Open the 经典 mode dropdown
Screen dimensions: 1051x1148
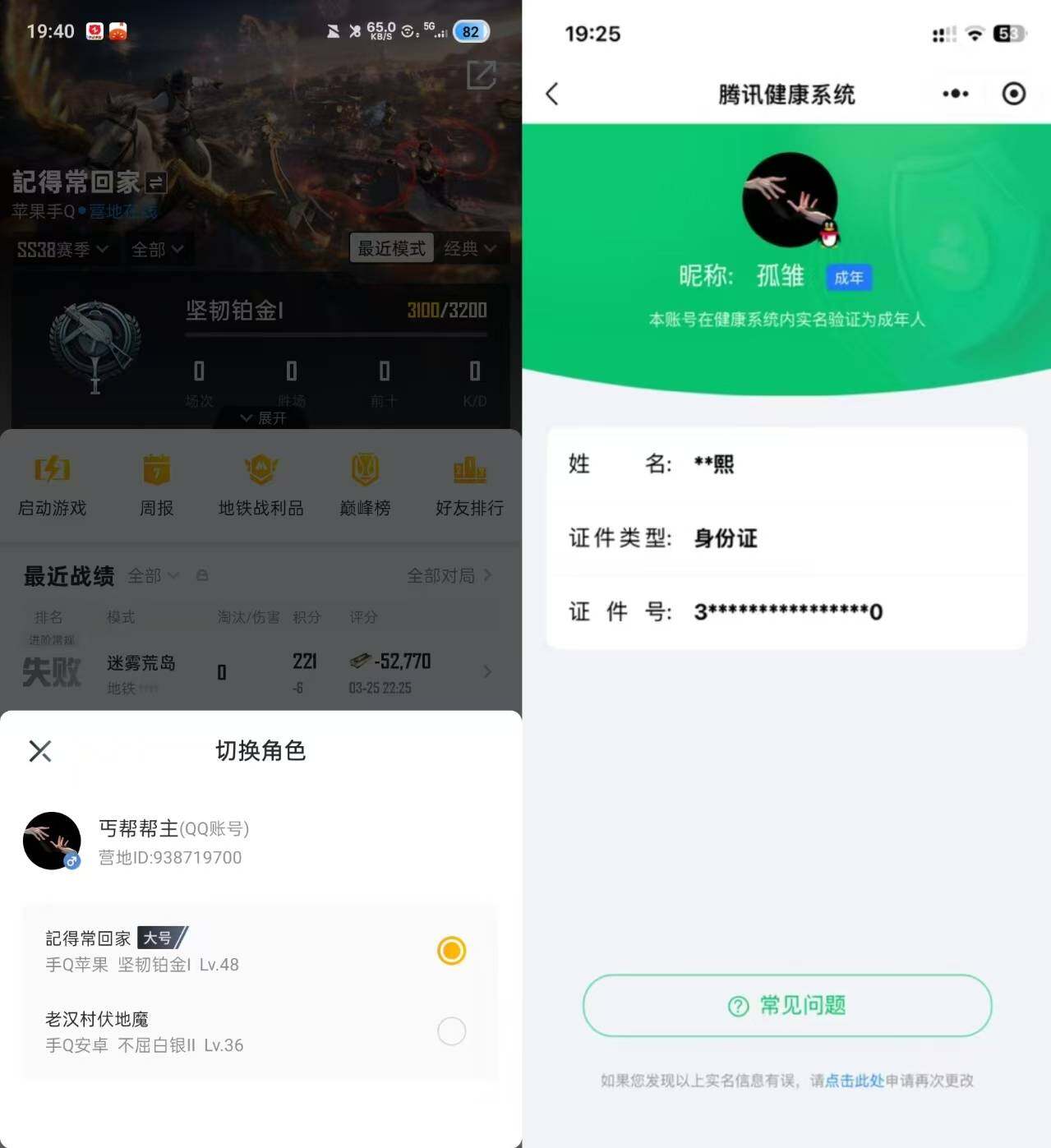tap(471, 249)
